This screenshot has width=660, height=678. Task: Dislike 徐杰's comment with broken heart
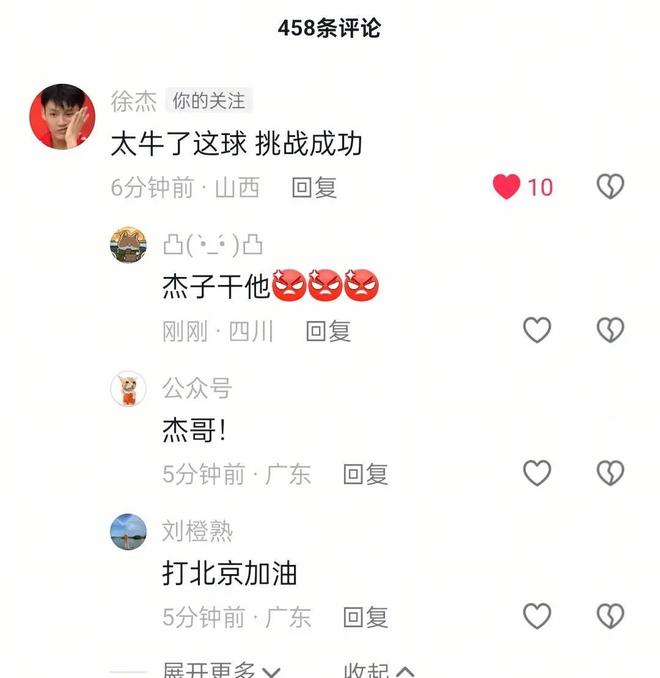610,187
